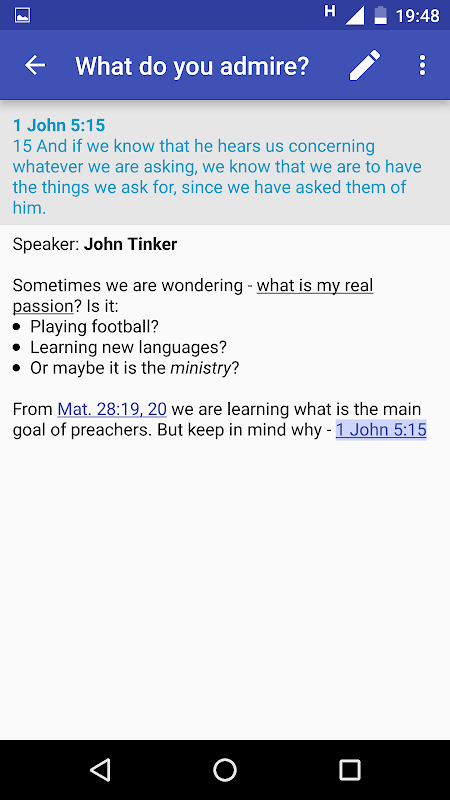Edit this note with the pencil icon
450x800 pixels.
365,65
